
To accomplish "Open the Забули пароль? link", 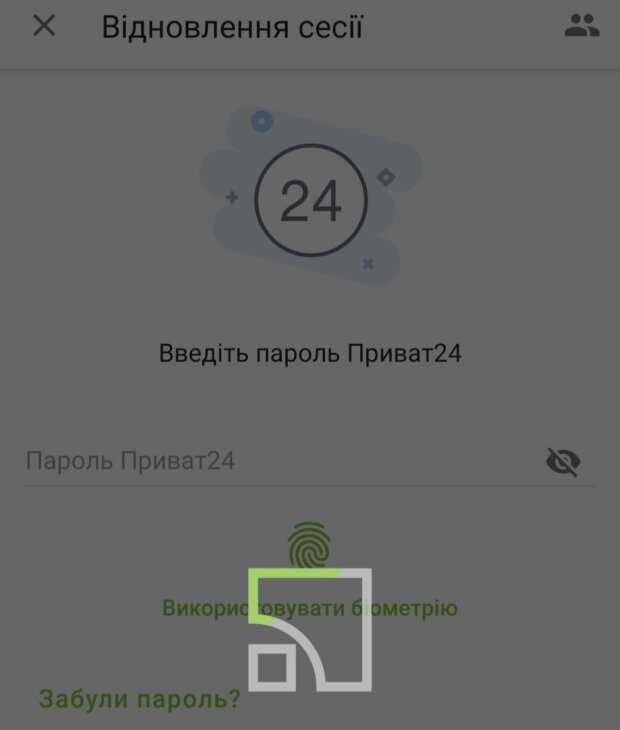I will pos(139,698).
